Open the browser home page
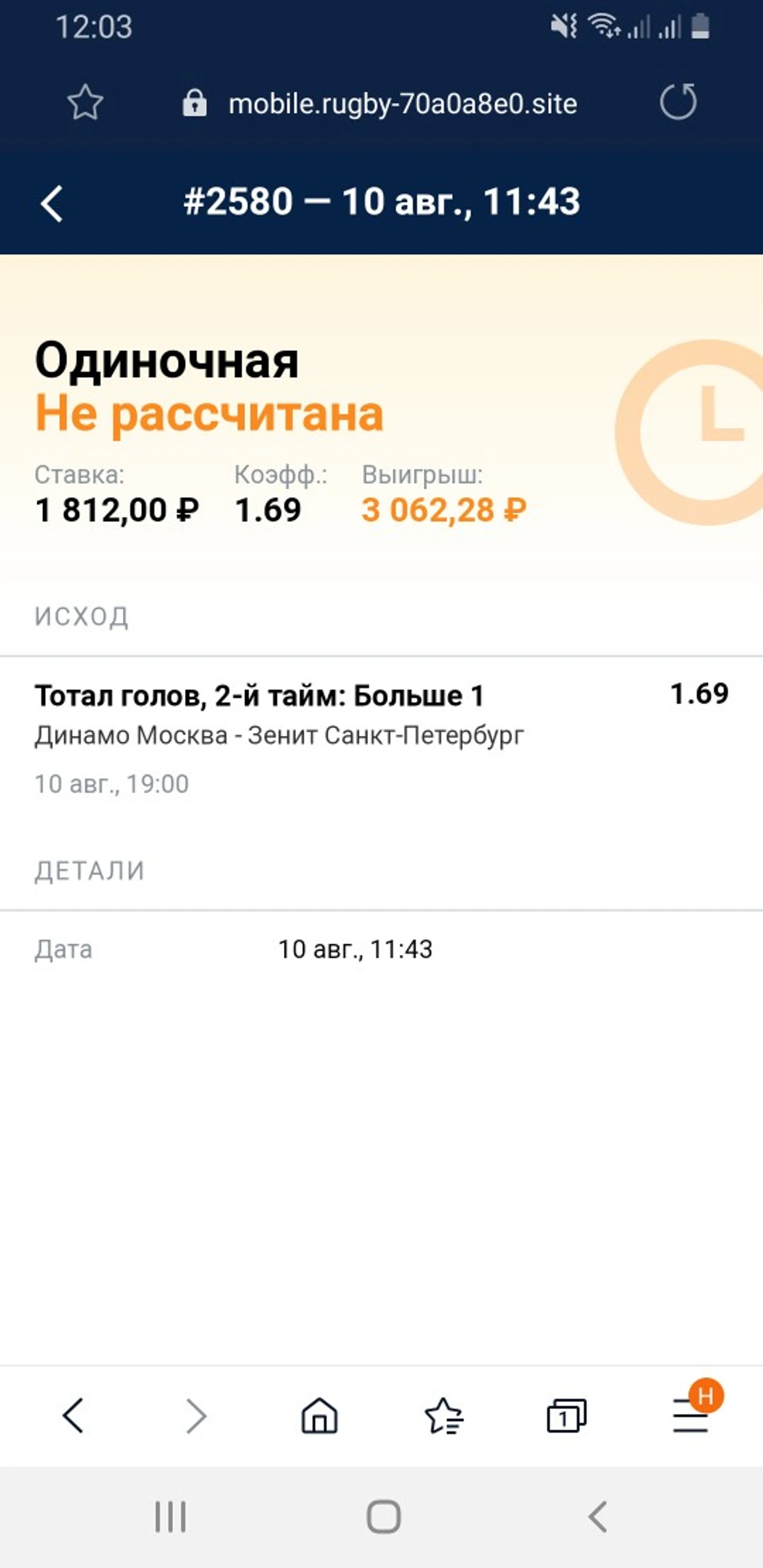 coord(319,1416)
